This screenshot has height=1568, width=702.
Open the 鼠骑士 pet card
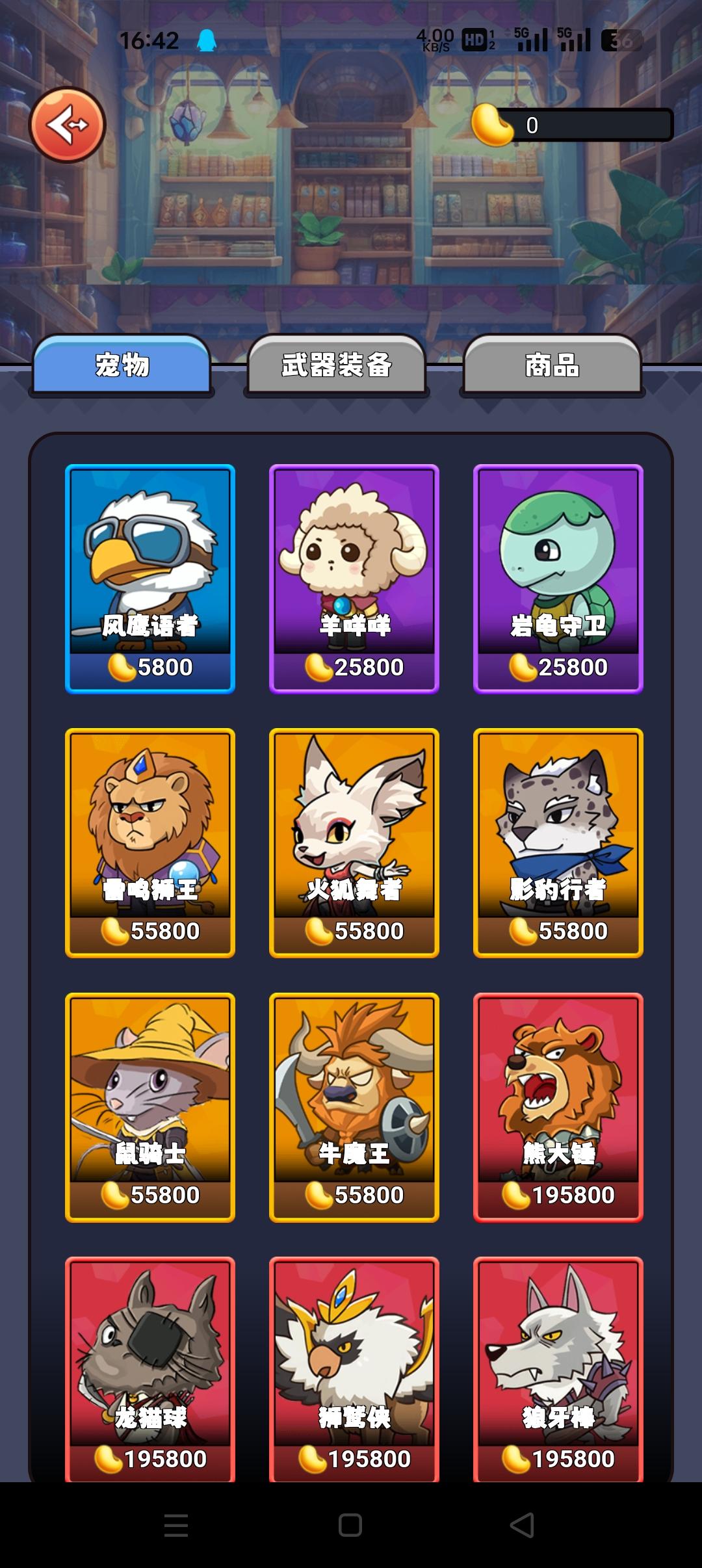150,1106
